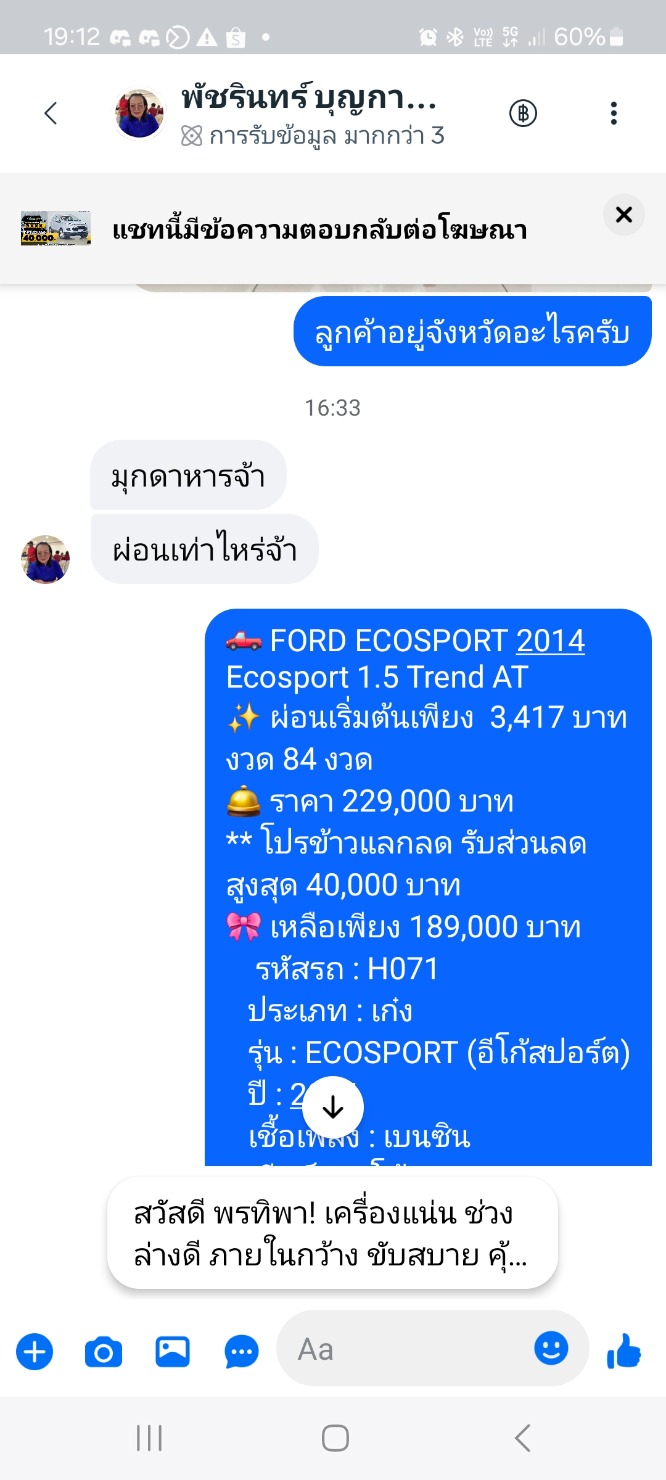Open the camera to take photo
This screenshot has height=1480, width=666.
103,1352
